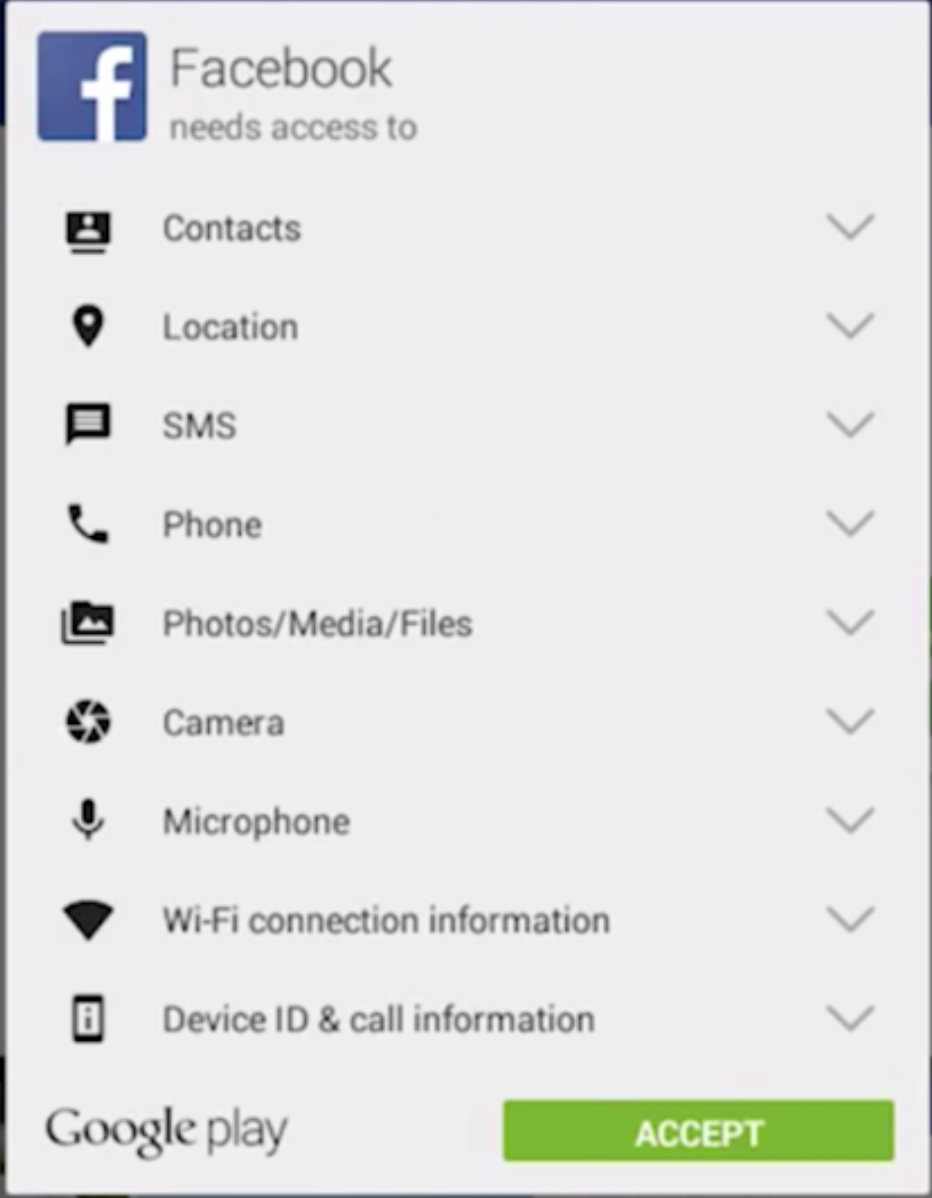This screenshot has height=1198, width=932.
Task: Expand the Camera permission details
Action: pyautogui.click(x=850, y=722)
